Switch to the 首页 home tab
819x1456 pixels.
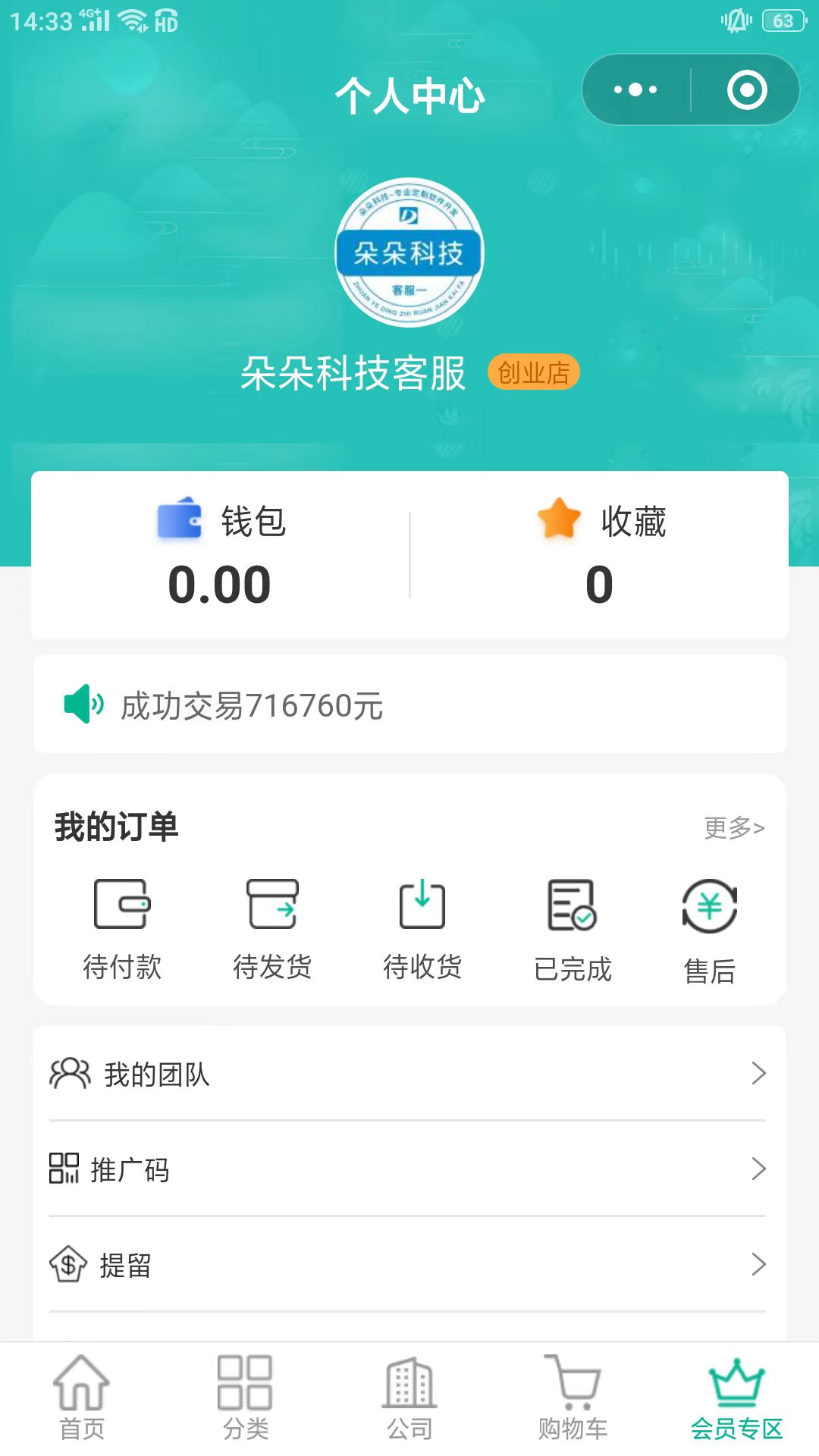[82, 1398]
